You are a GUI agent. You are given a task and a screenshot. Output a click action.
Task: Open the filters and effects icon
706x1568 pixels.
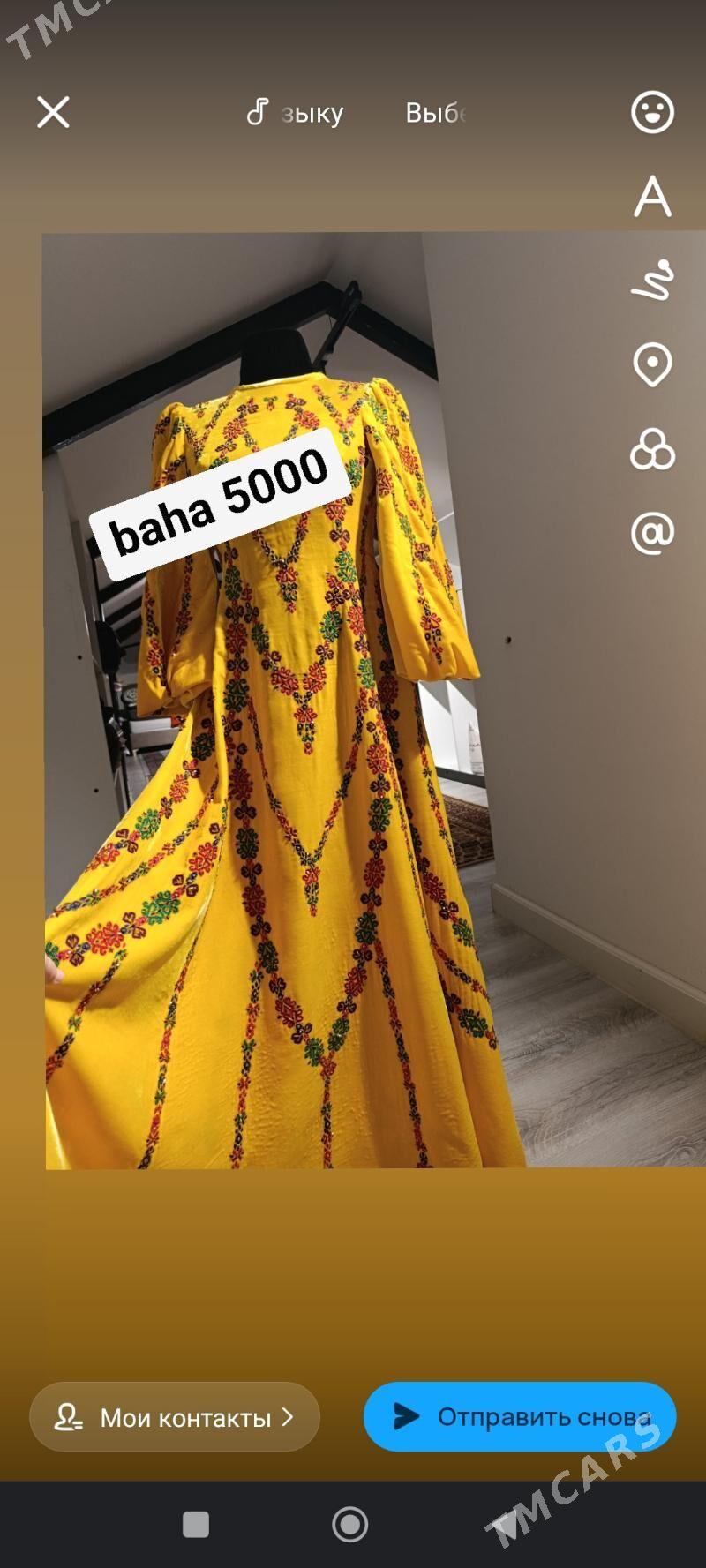652,449
